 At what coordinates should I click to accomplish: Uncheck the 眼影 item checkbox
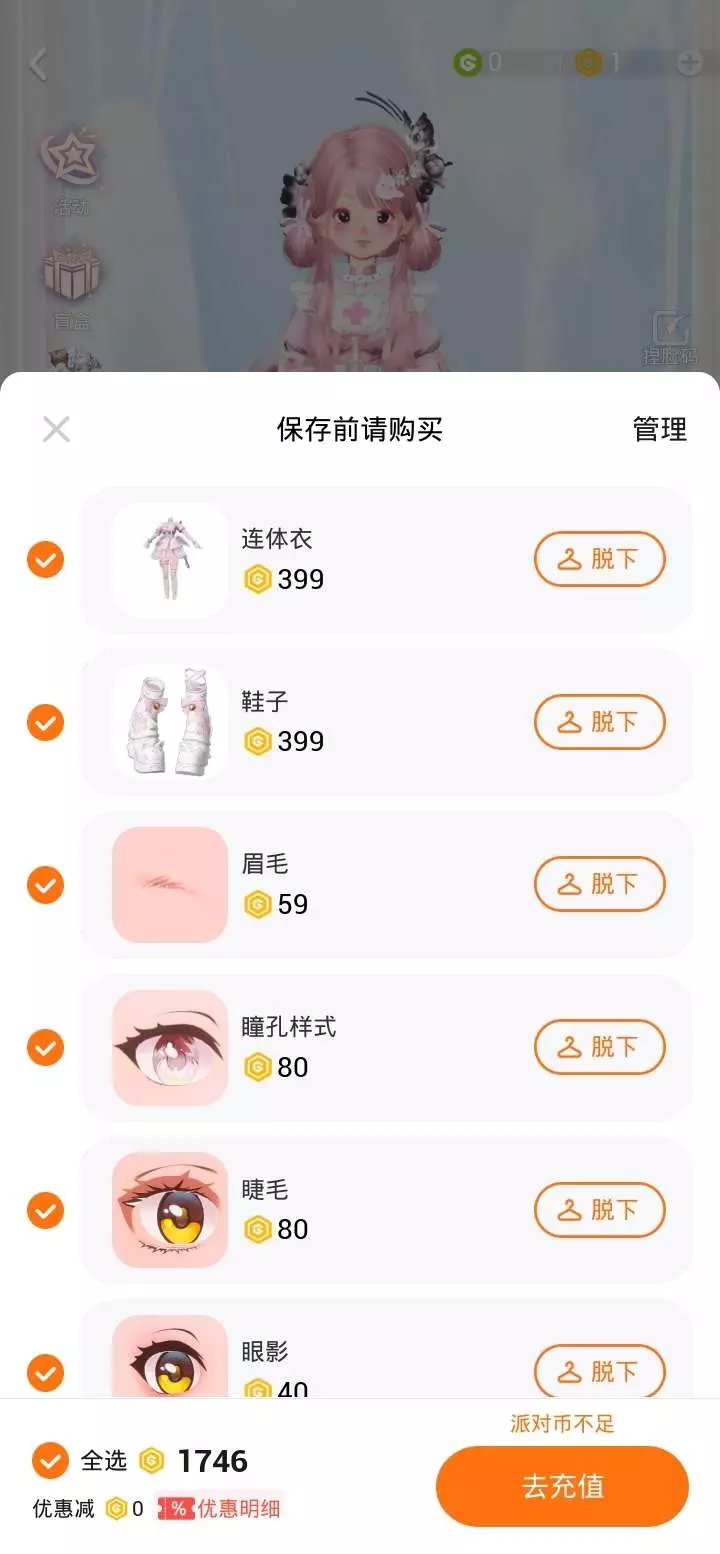click(x=45, y=1373)
